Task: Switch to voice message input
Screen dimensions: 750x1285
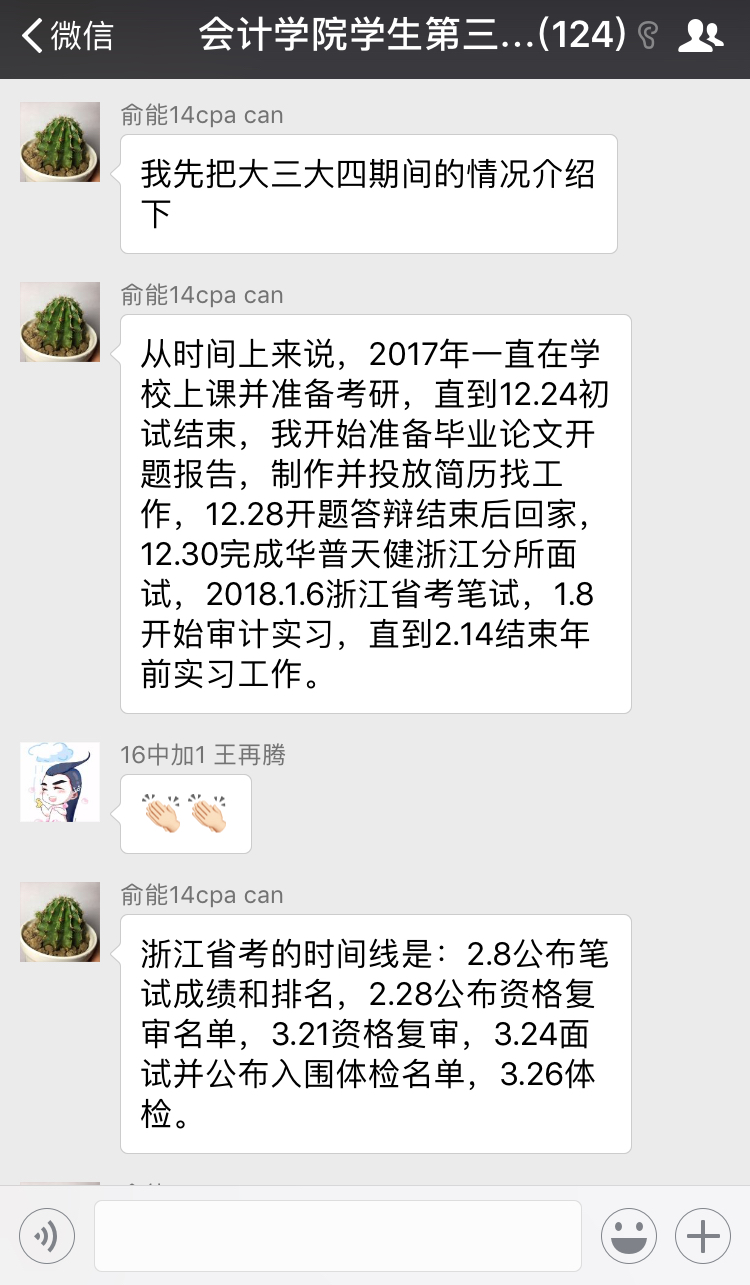Action: (47, 1236)
